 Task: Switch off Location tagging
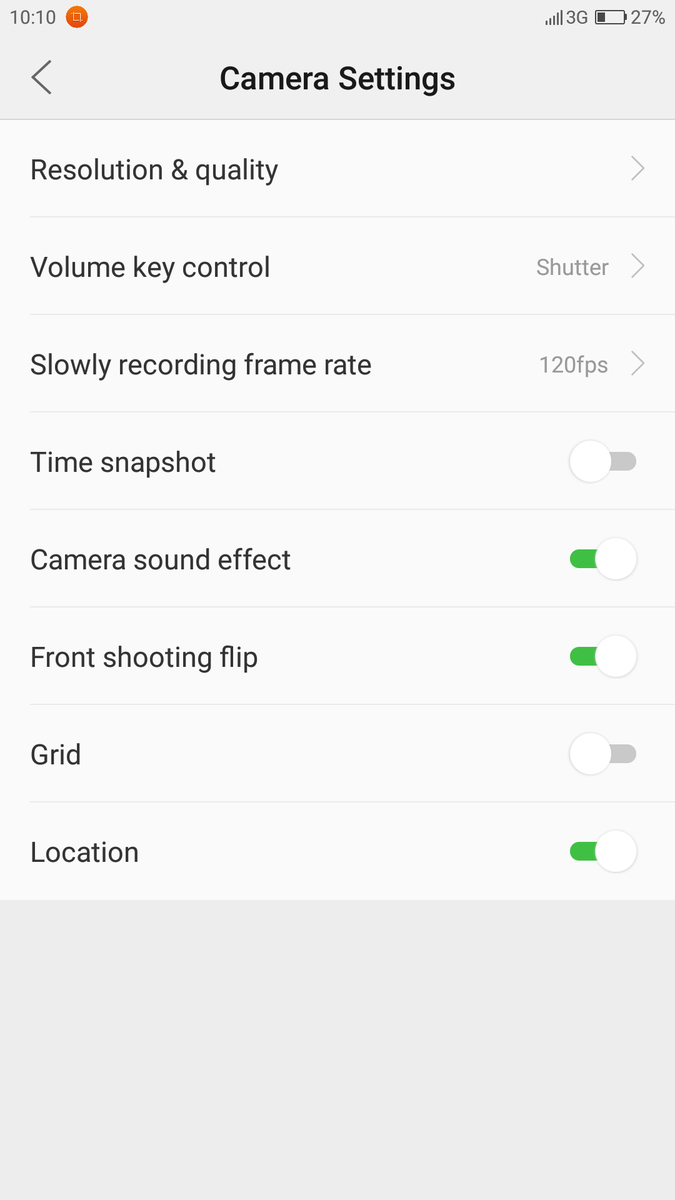602,852
